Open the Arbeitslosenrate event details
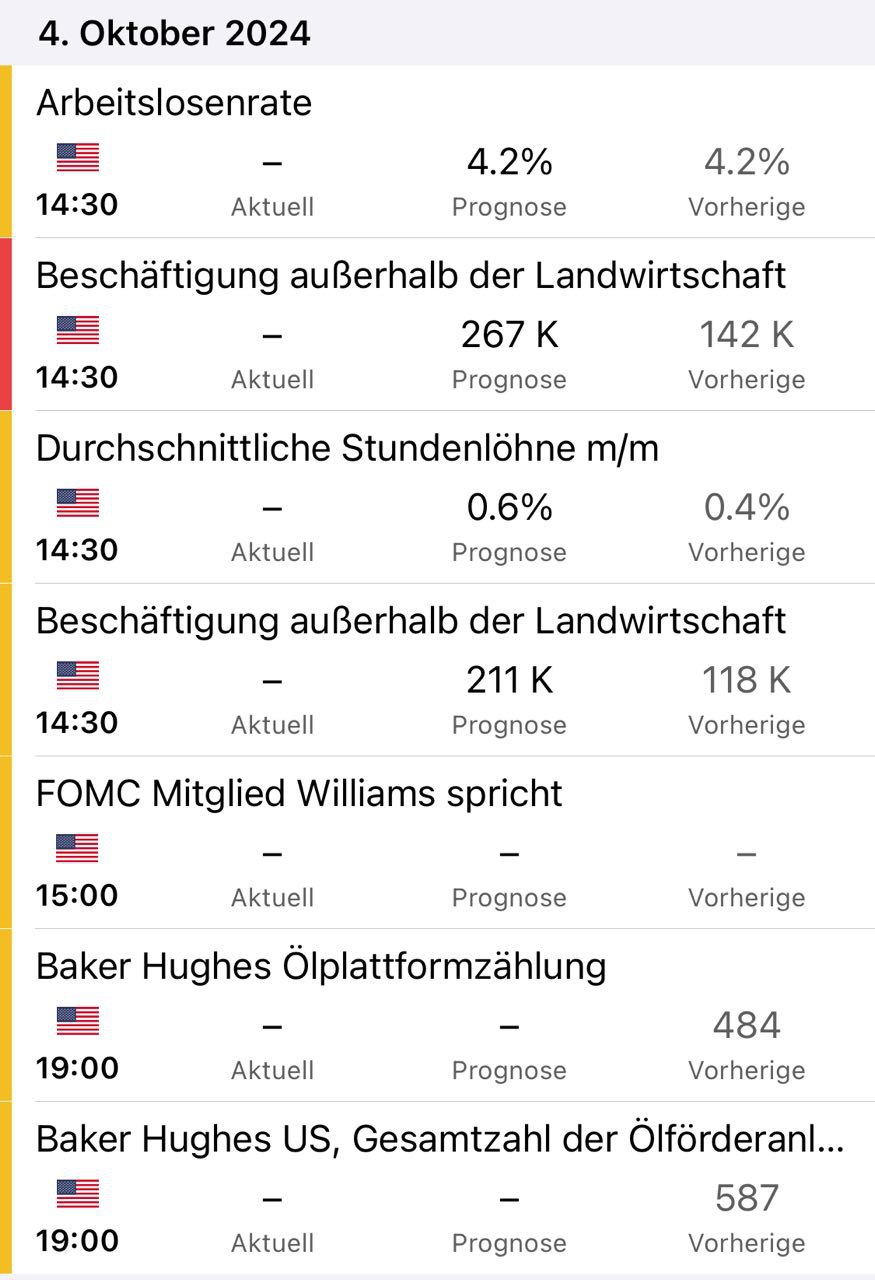This screenshot has height=1280, width=875. [174, 103]
